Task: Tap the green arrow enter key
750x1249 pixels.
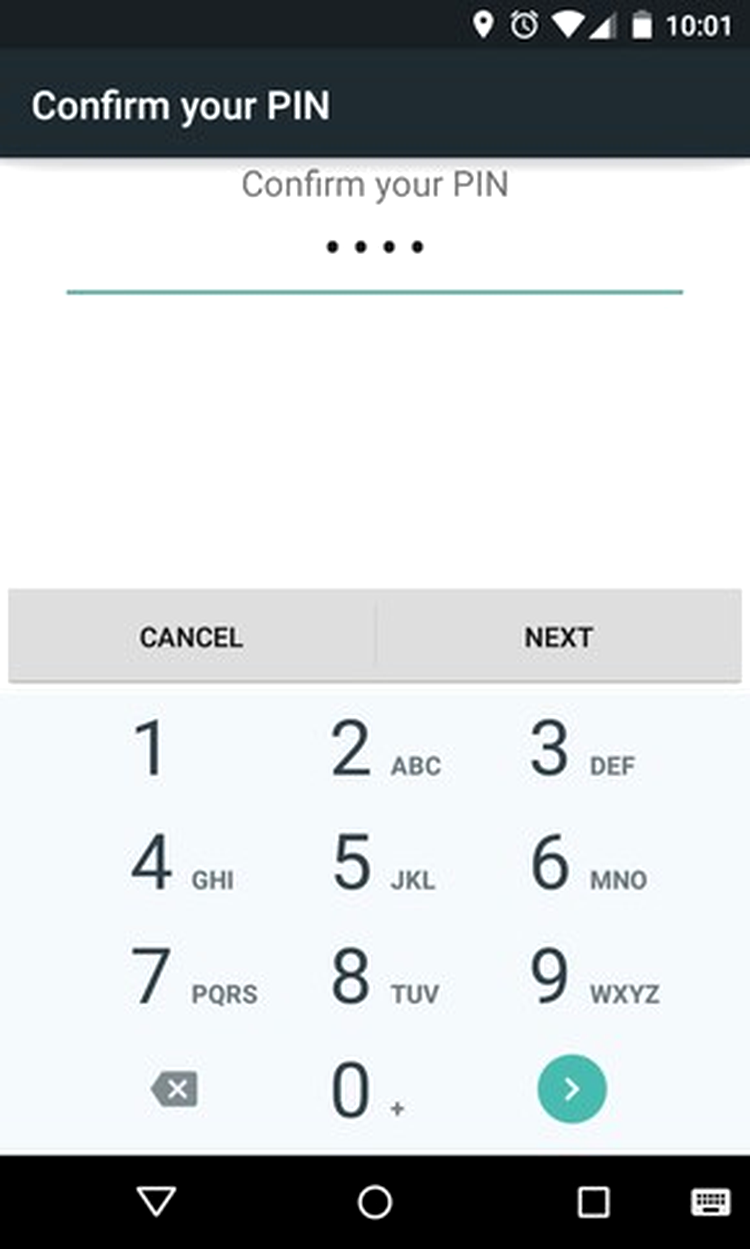Action: pyautogui.click(x=572, y=1089)
